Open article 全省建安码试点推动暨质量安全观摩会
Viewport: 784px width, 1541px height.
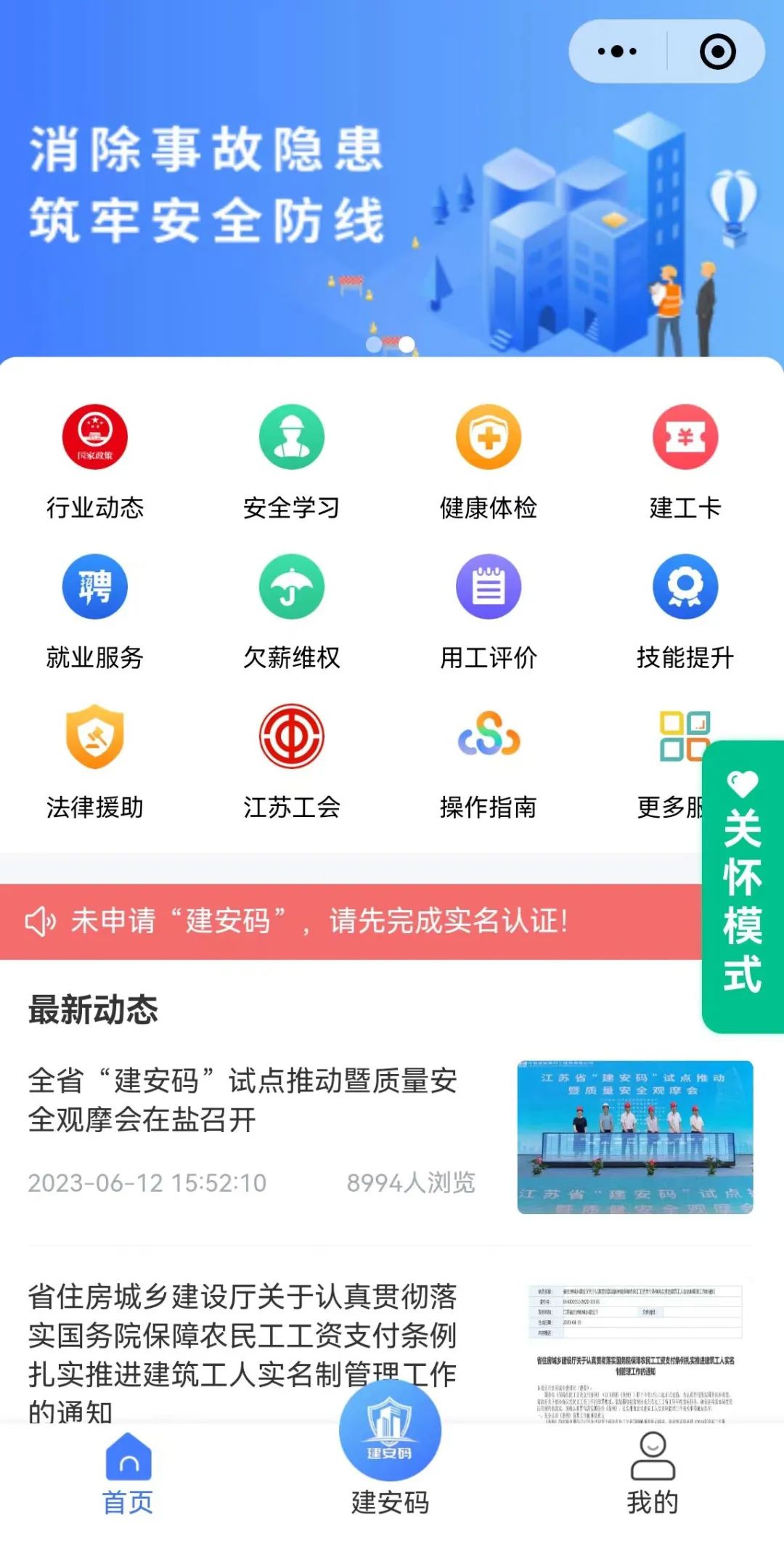click(242, 1099)
